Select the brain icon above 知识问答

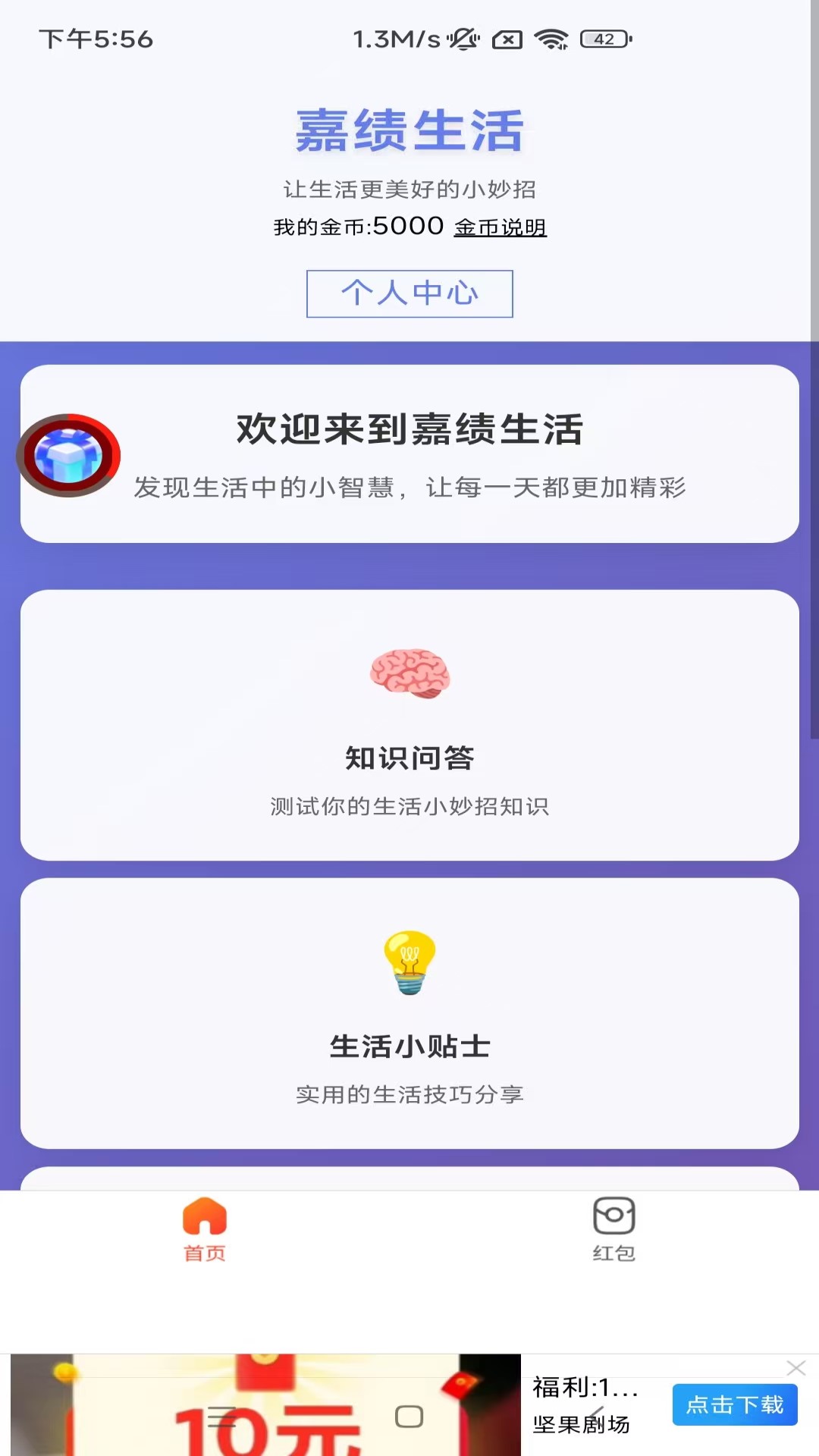click(409, 675)
